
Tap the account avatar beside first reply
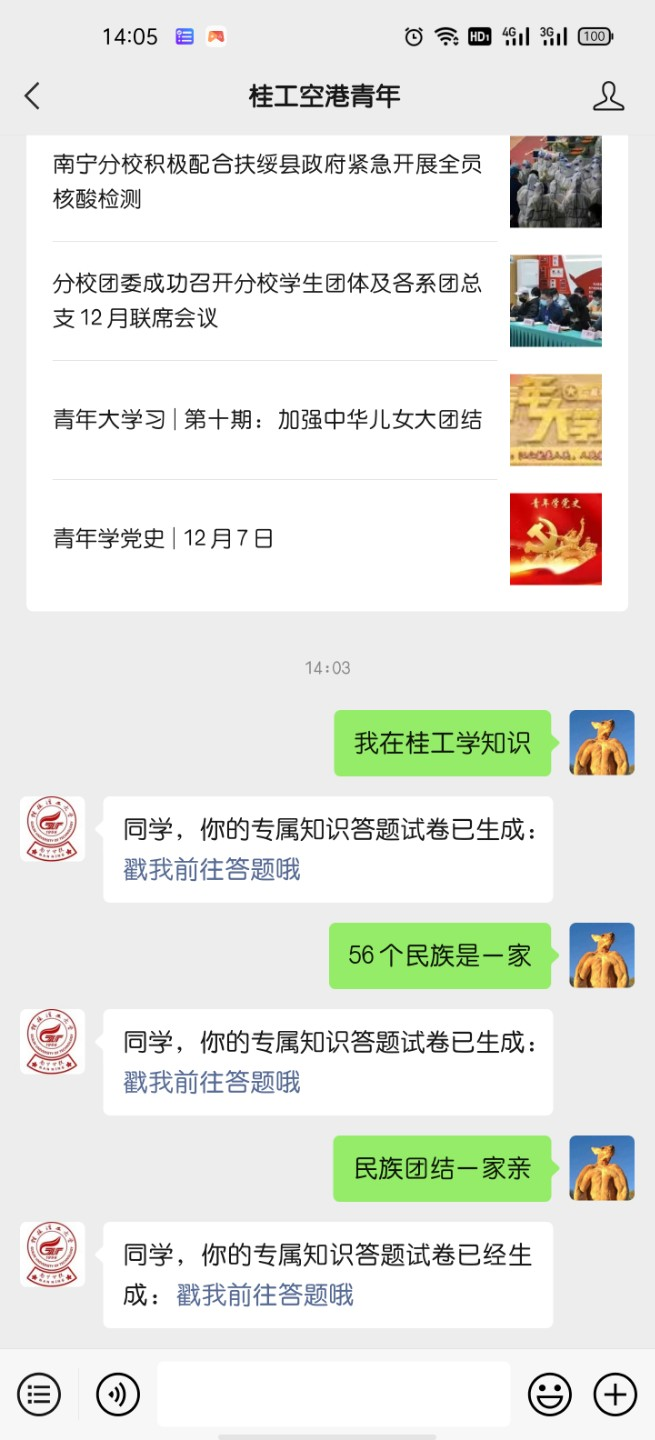tap(52, 829)
